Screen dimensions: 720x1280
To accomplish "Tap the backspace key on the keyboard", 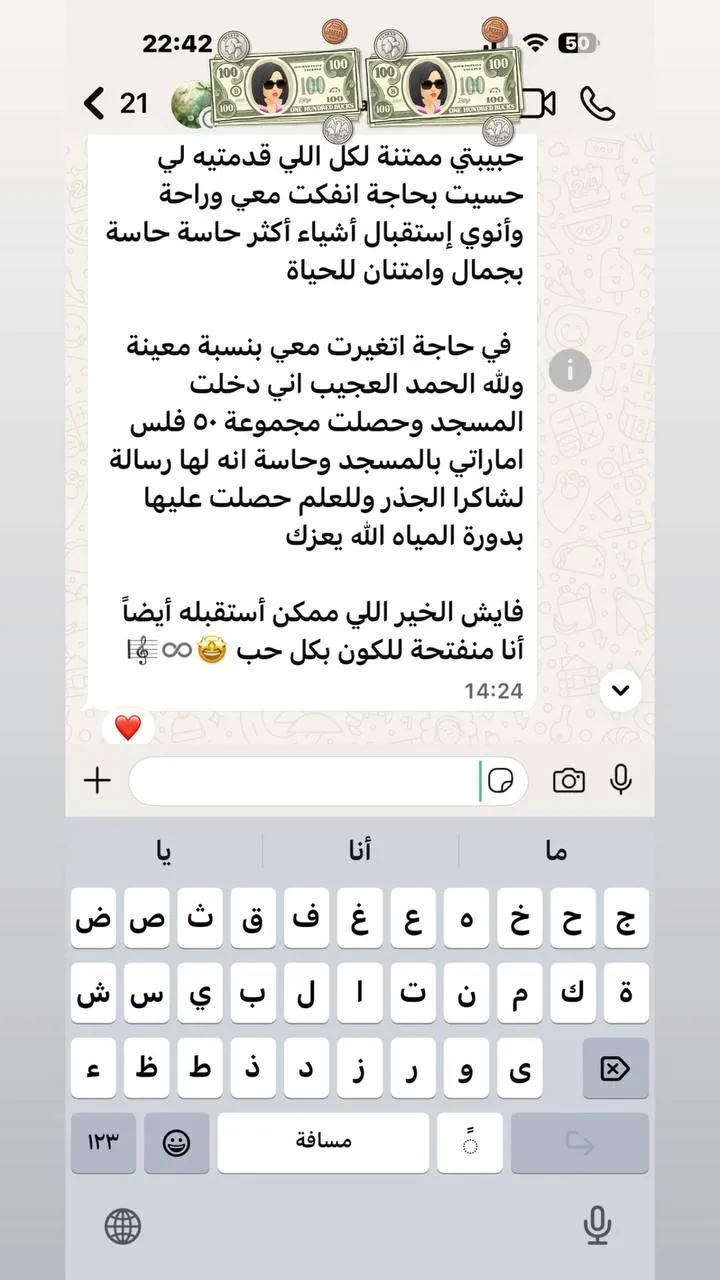I will tap(613, 1069).
